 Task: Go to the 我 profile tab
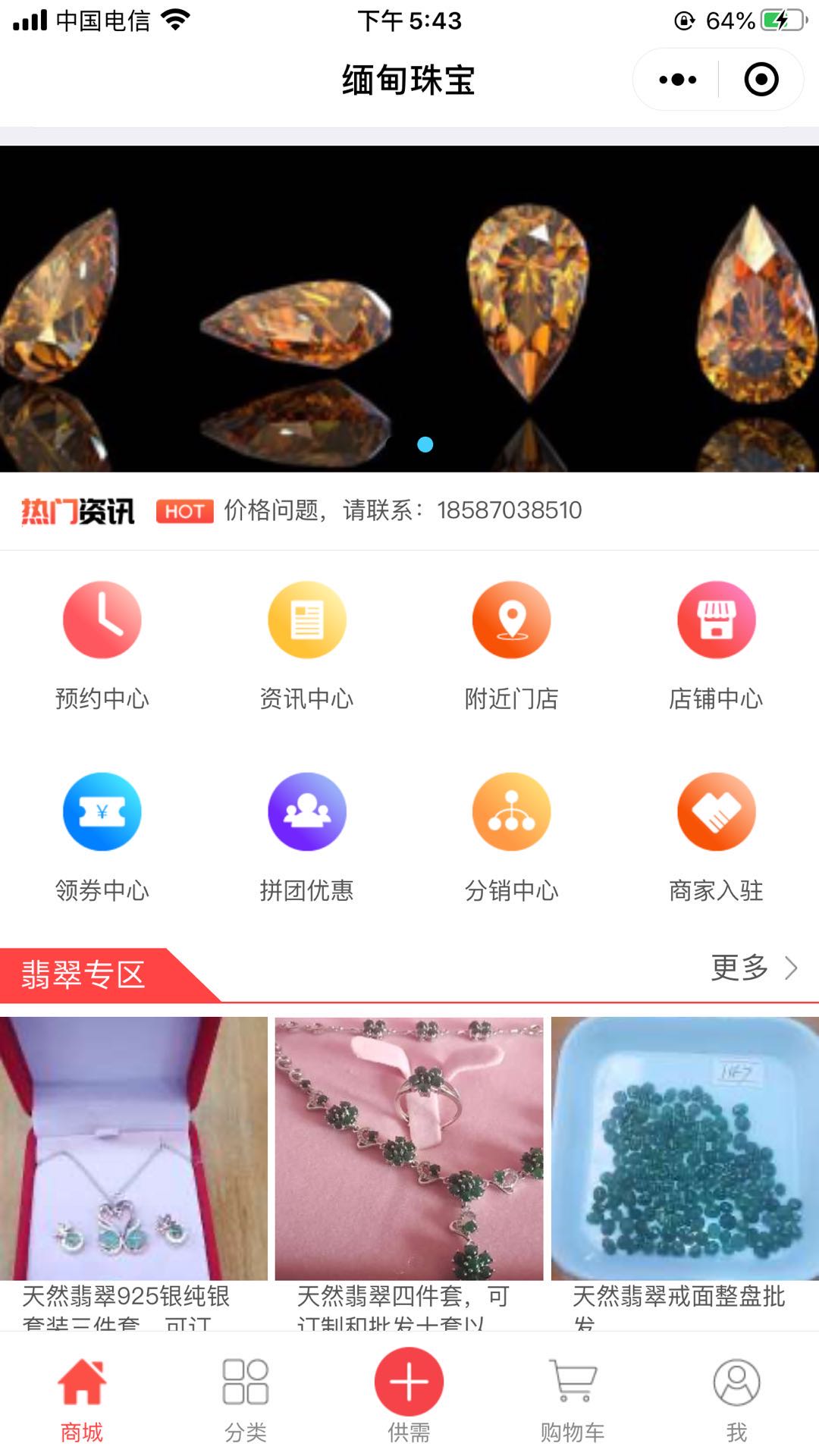tap(736, 1399)
